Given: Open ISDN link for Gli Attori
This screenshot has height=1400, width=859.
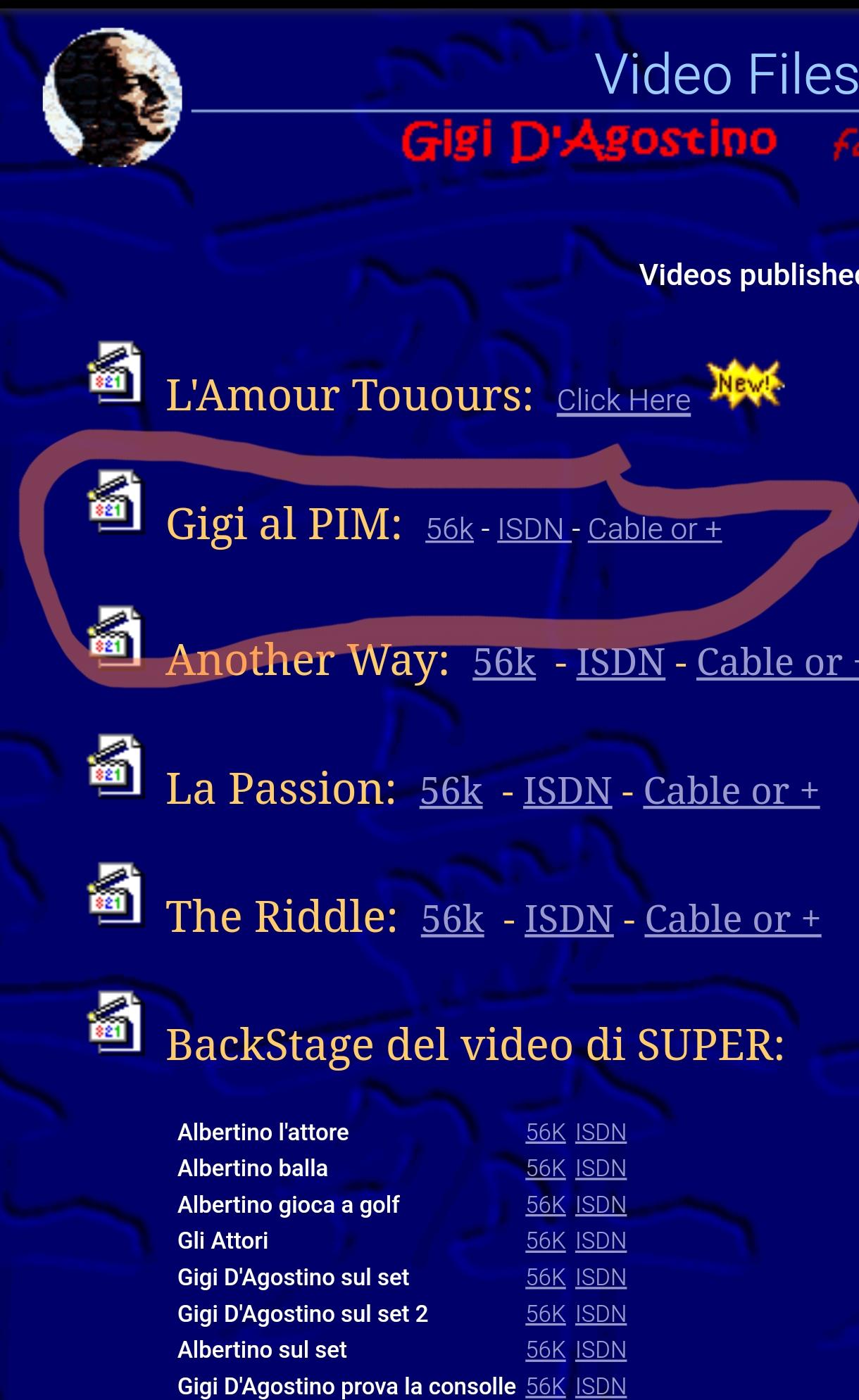Looking at the screenshot, I should 601,1240.
